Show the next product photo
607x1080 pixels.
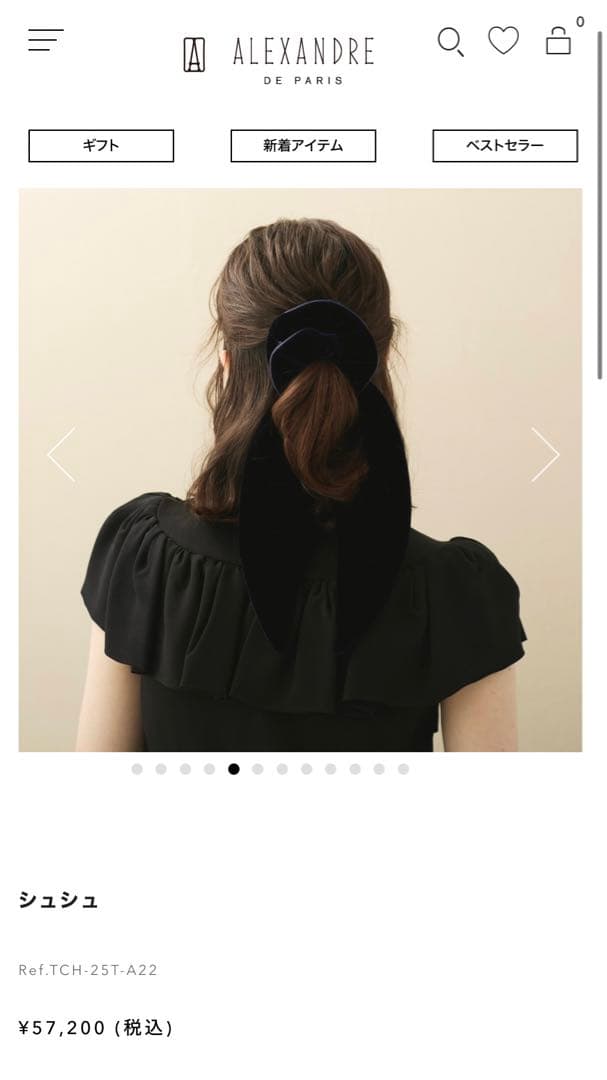click(545, 455)
